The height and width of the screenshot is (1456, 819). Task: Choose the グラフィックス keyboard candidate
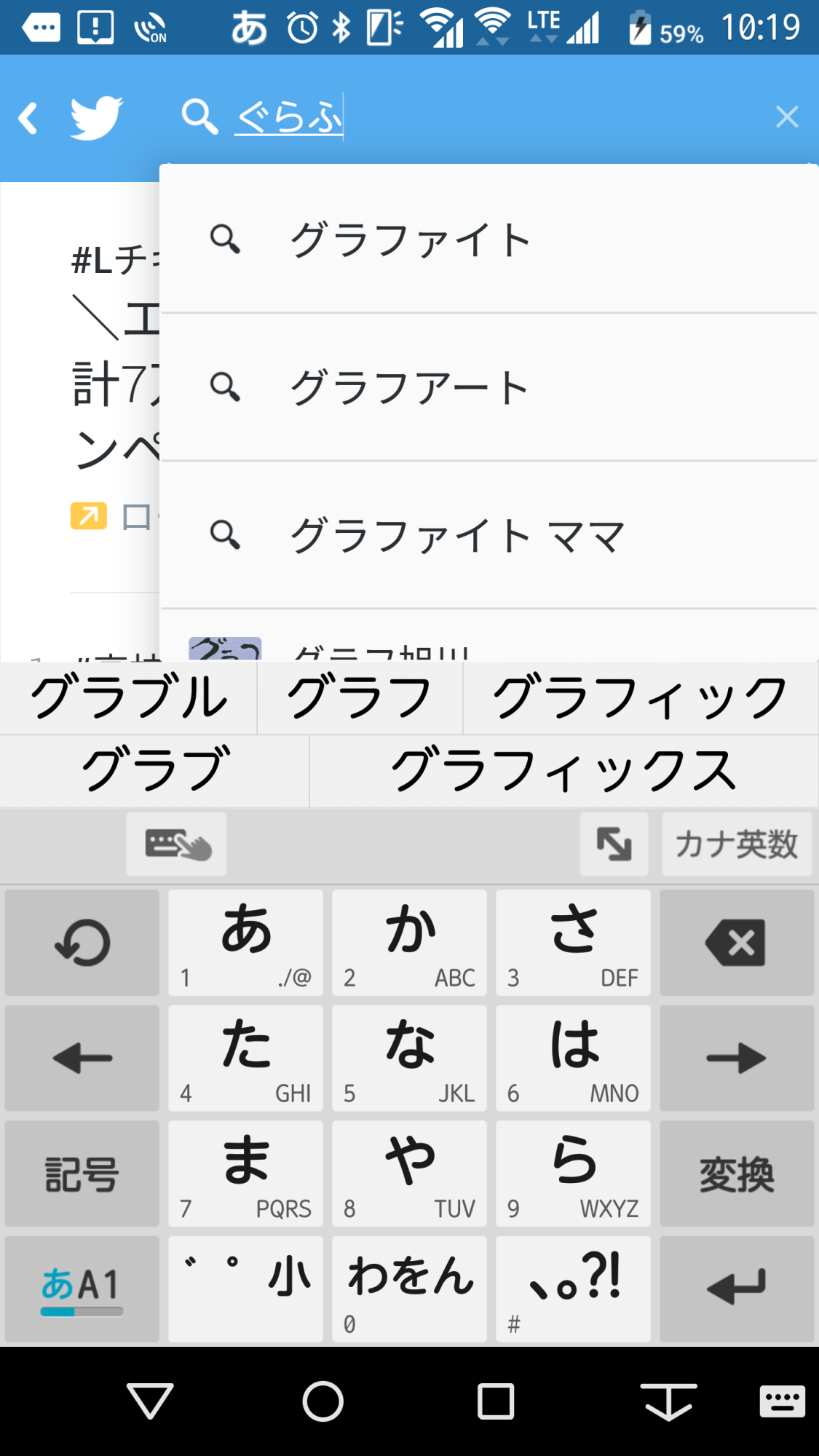click(x=564, y=771)
